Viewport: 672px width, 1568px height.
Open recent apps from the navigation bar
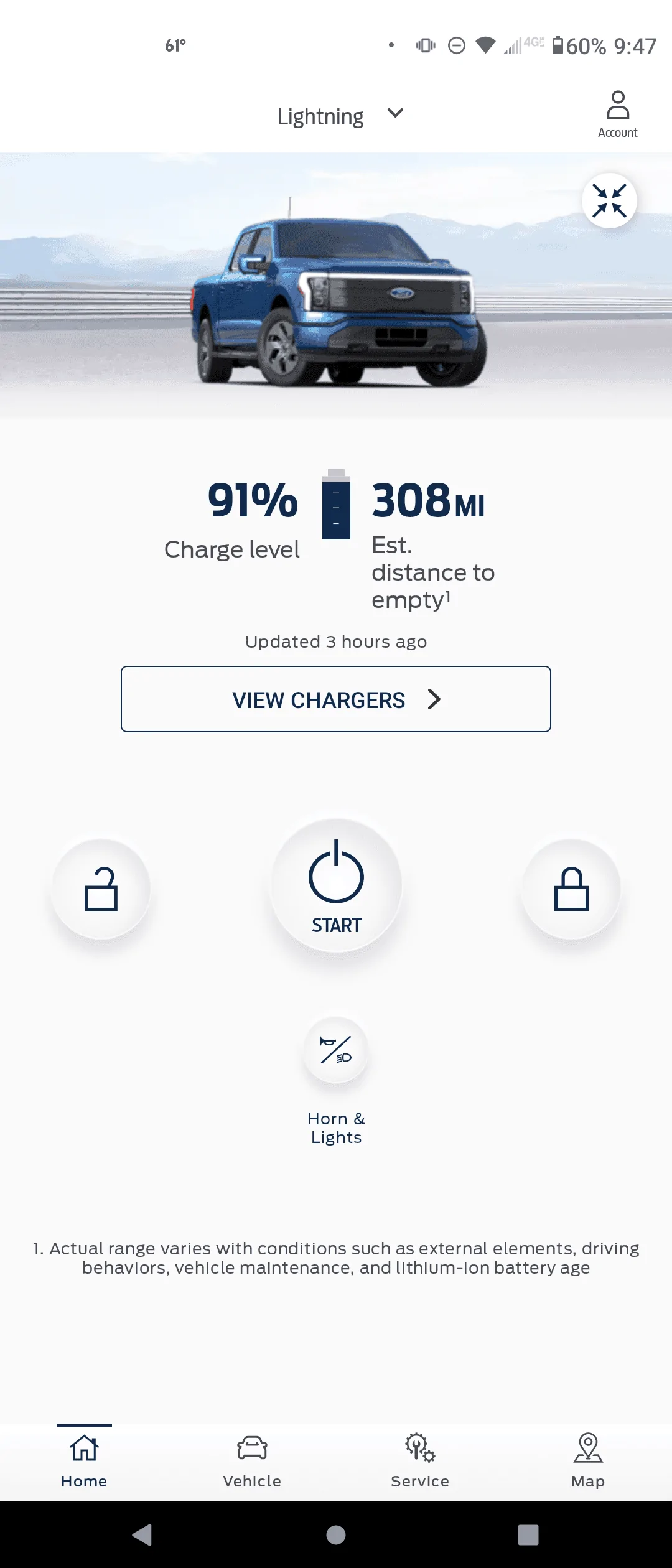point(528,1535)
